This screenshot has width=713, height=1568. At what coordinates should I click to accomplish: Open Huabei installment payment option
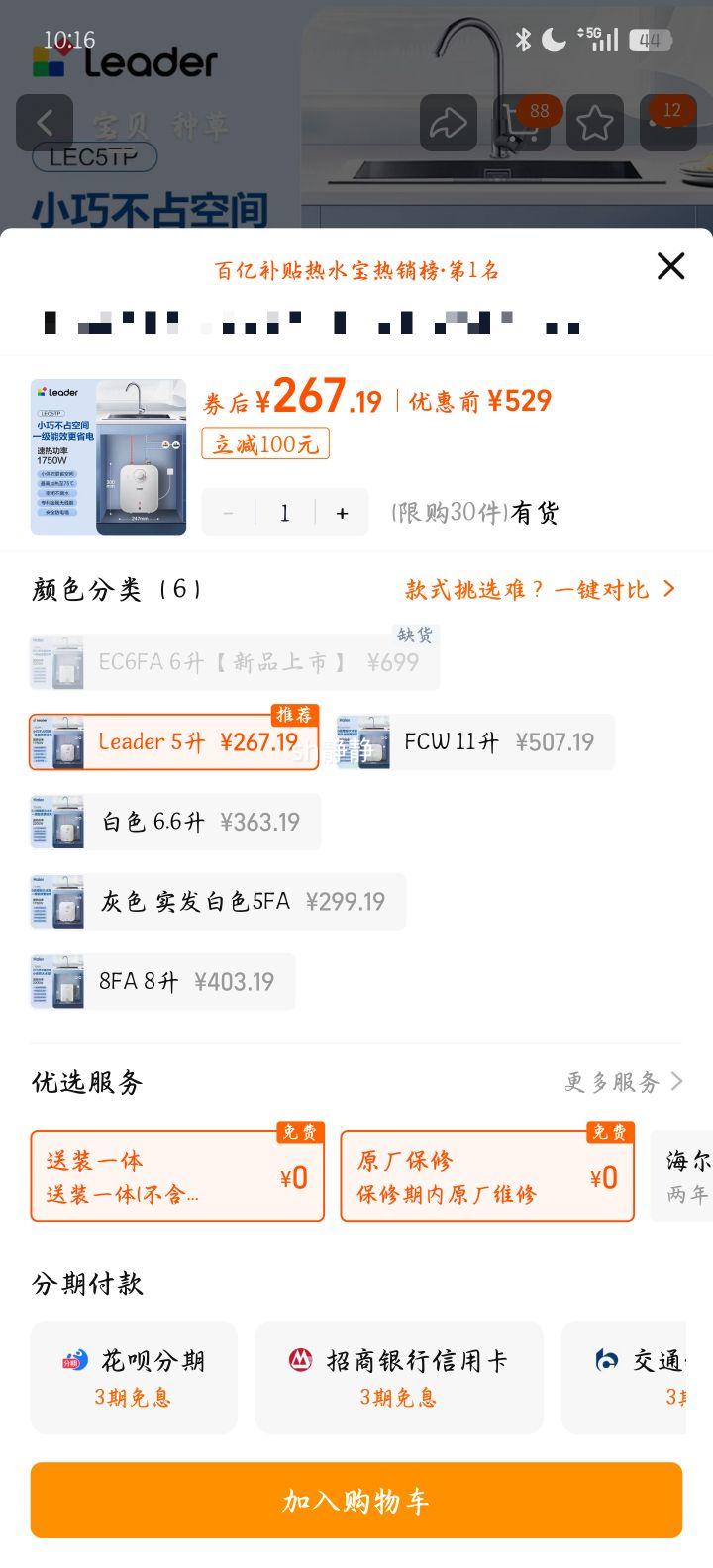tap(134, 1376)
